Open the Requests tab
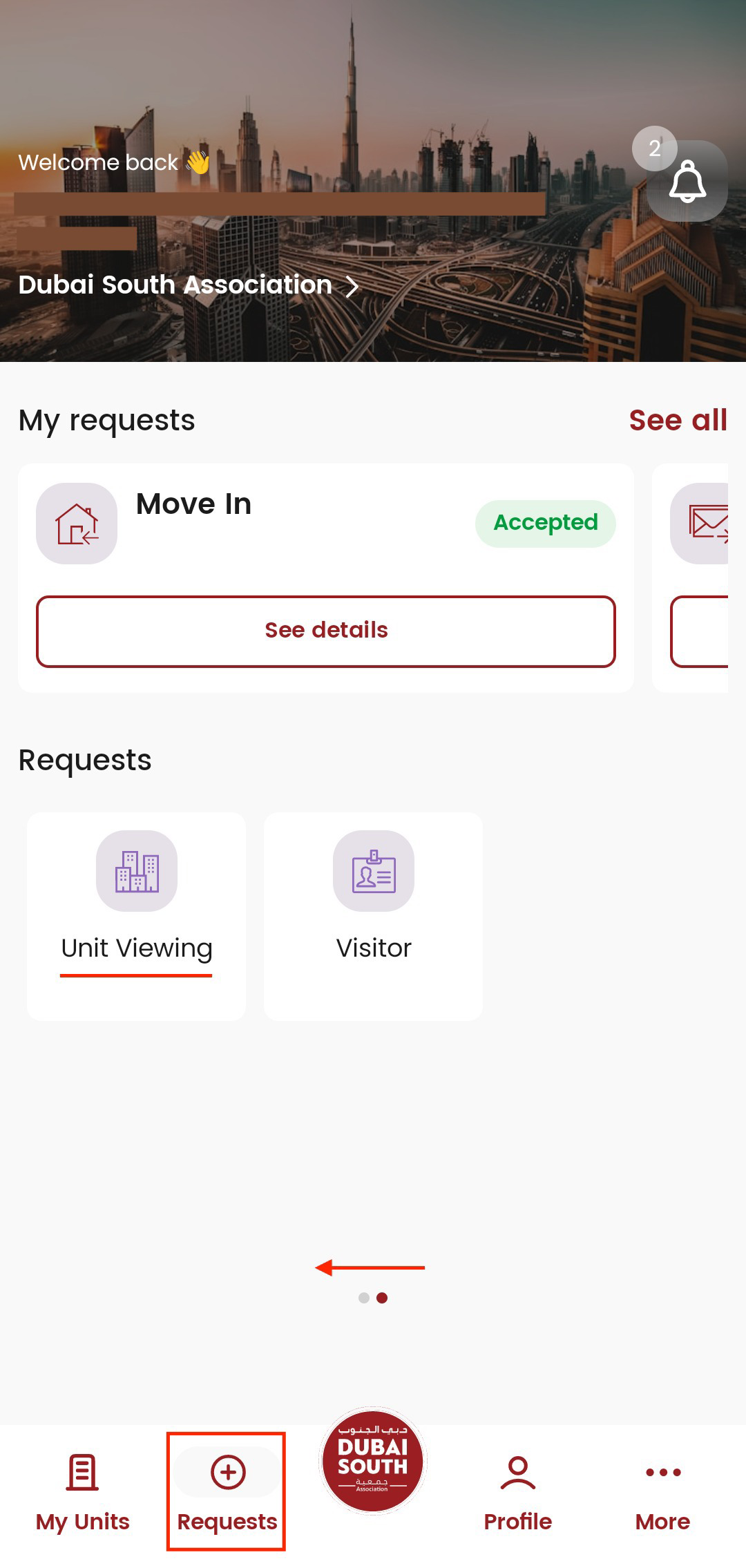This screenshot has height=1568, width=746. click(227, 1491)
